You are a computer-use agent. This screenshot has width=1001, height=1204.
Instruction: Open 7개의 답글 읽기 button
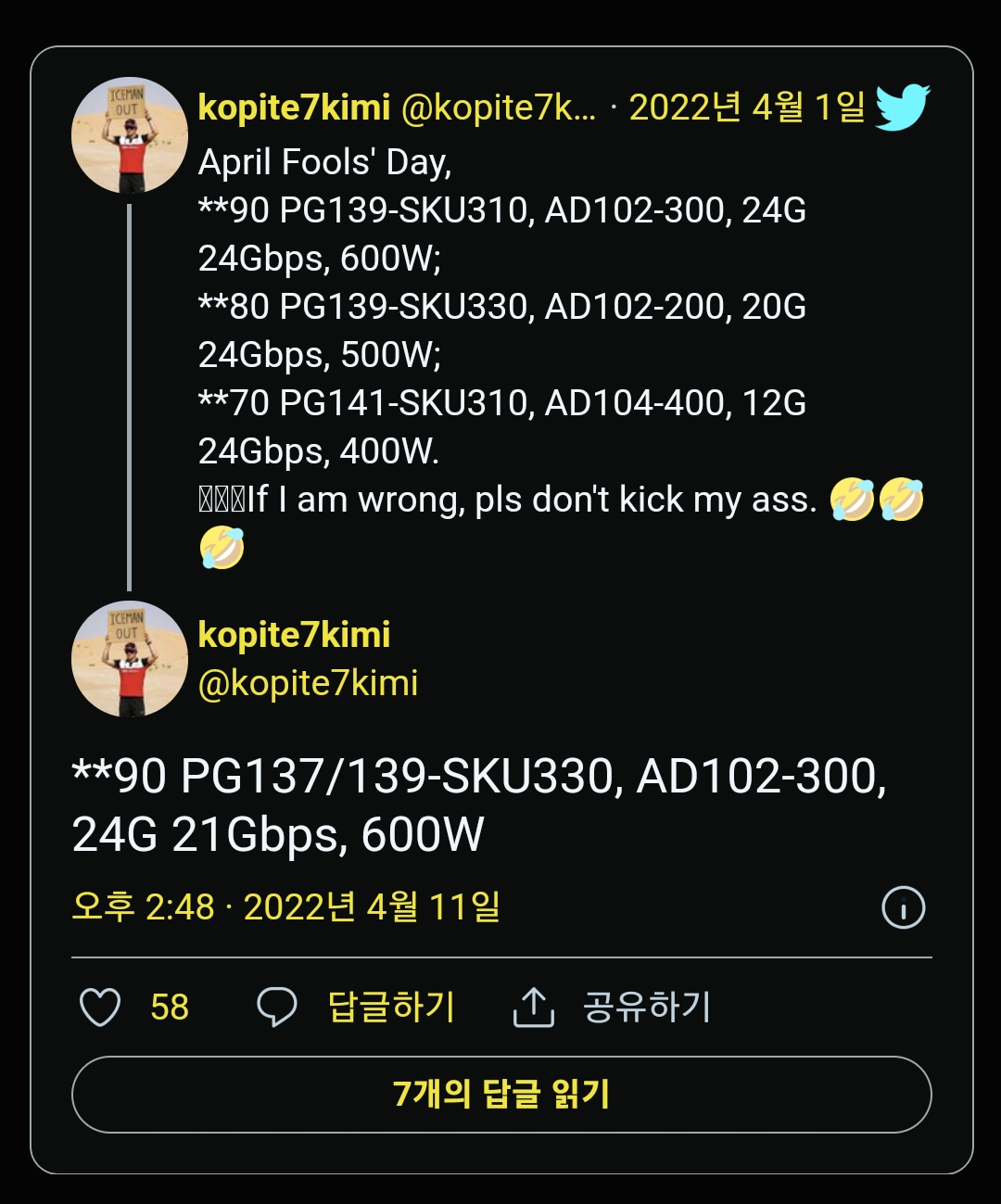tap(501, 1095)
